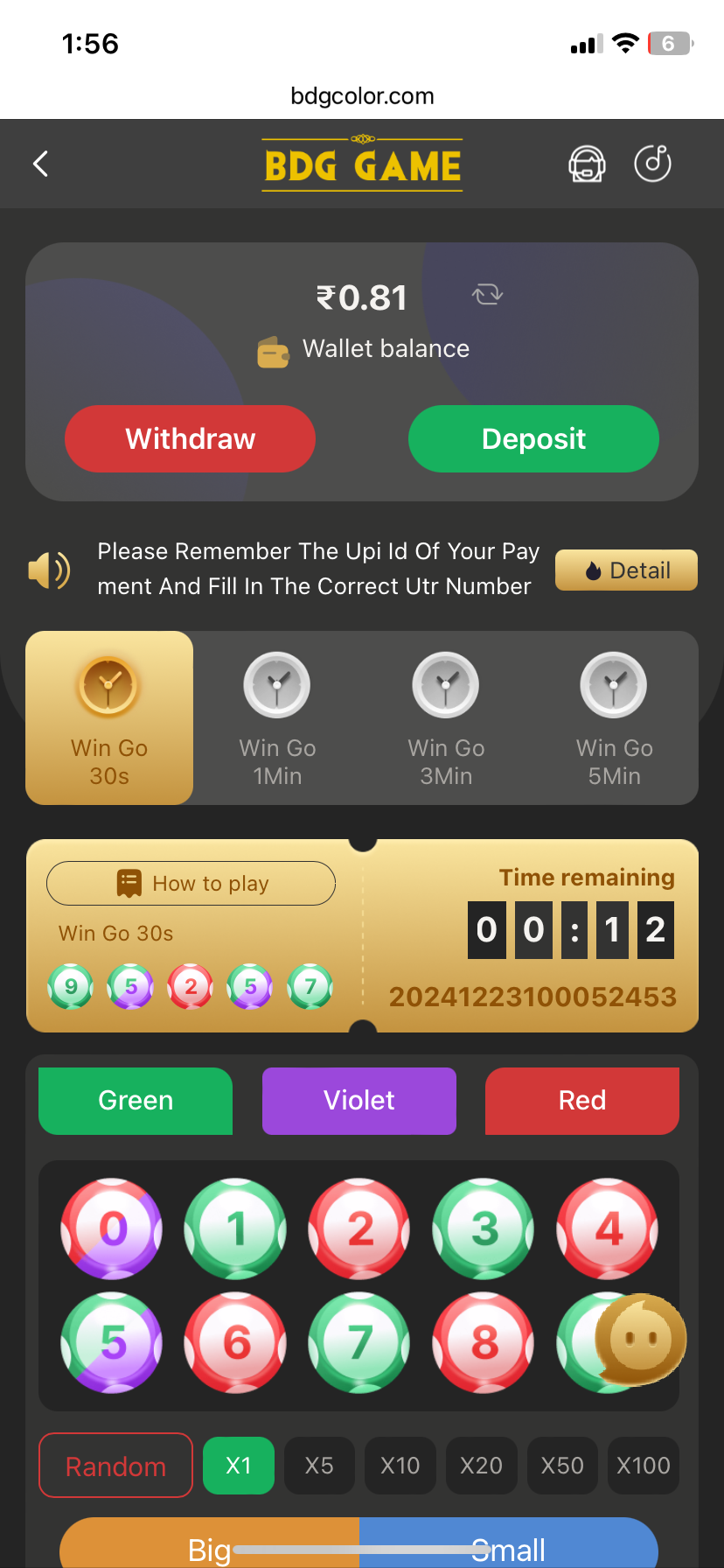This screenshot has height=1568, width=724.
Task: Tap the back arrow in the header
Action: [x=39, y=163]
